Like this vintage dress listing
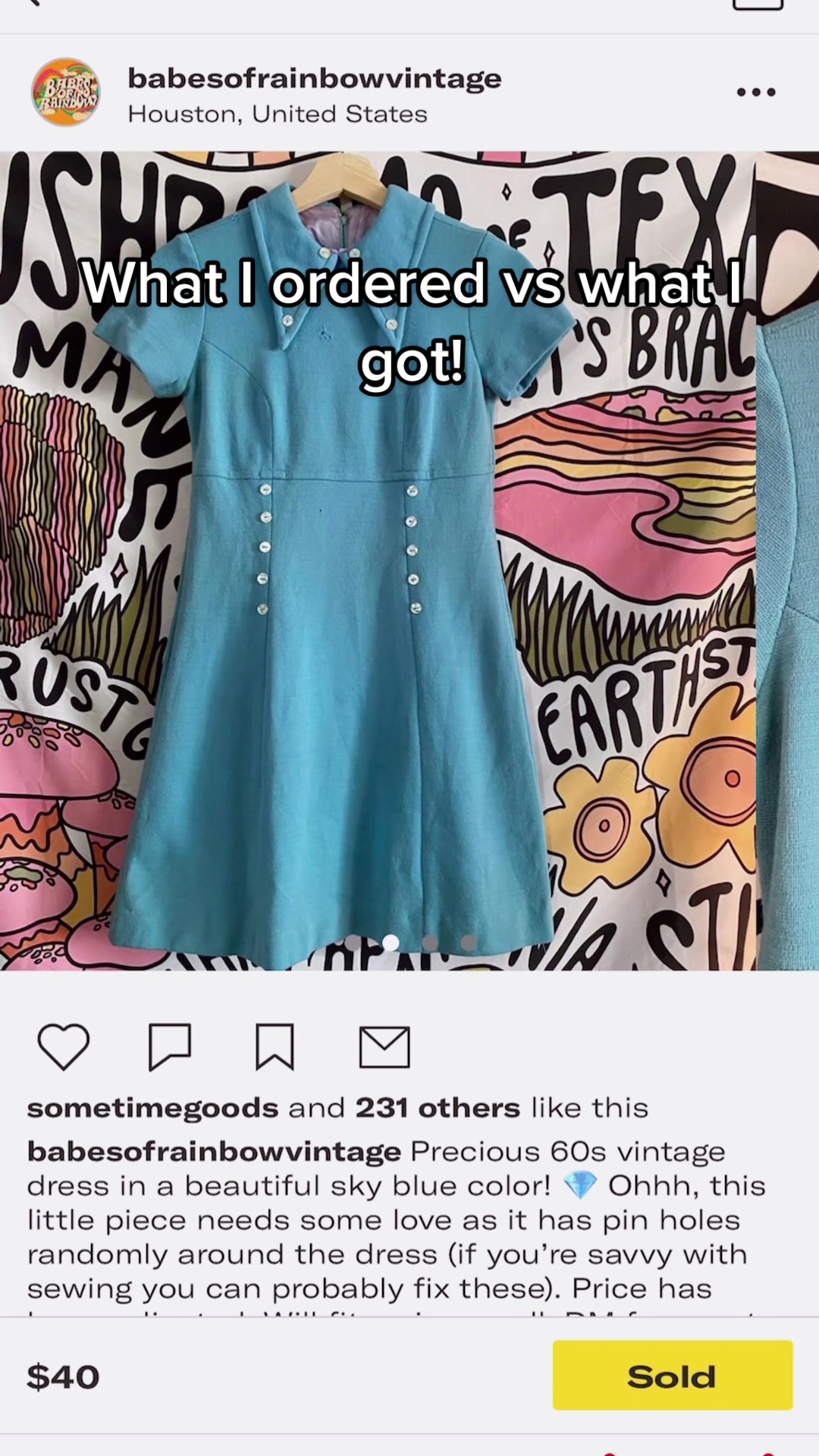The image size is (819, 1456). pyautogui.click(x=64, y=1046)
